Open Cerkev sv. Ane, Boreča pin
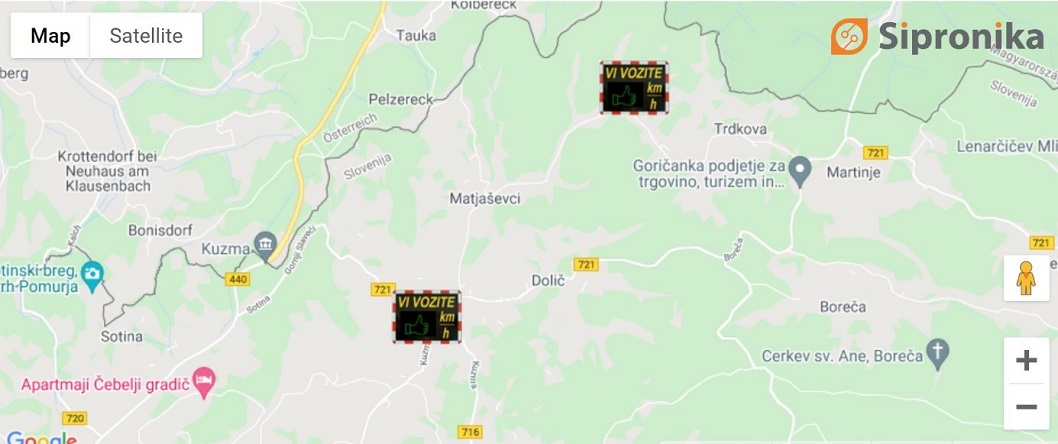Image resolution: width=1058 pixels, height=444 pixels. pyautogui.click(x=937, y=351)
